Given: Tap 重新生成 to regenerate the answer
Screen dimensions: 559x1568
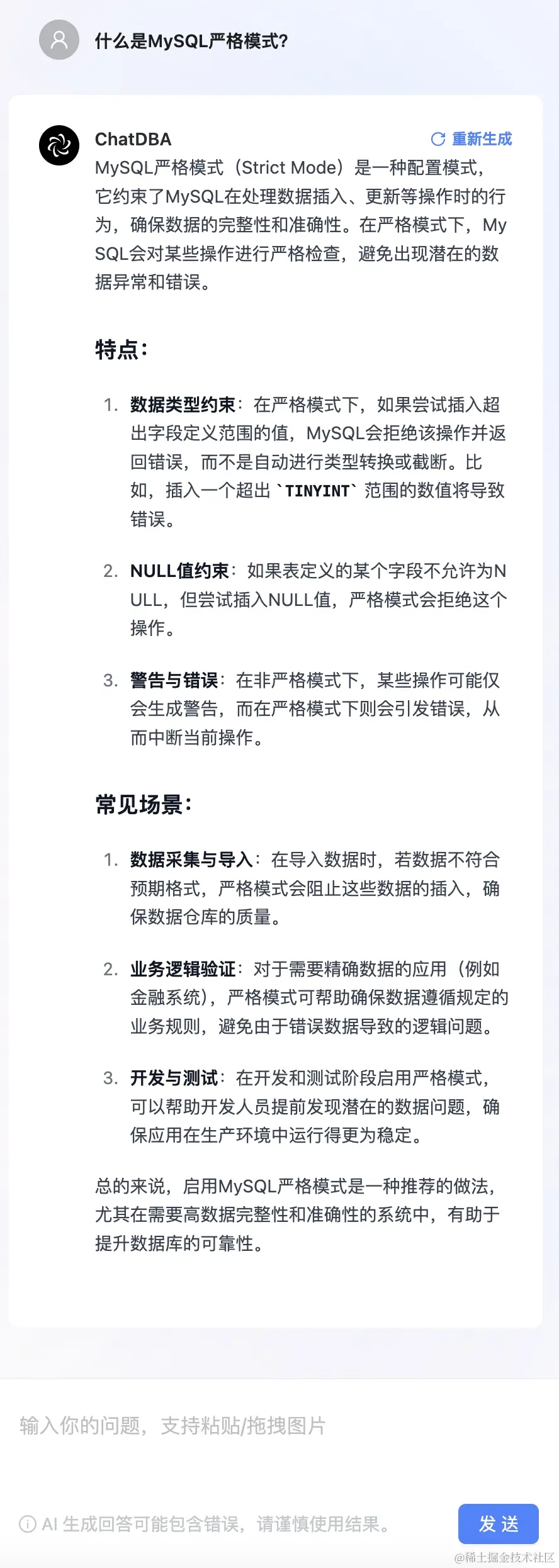Looking at the screenshot, I should [x=471, y=139].
